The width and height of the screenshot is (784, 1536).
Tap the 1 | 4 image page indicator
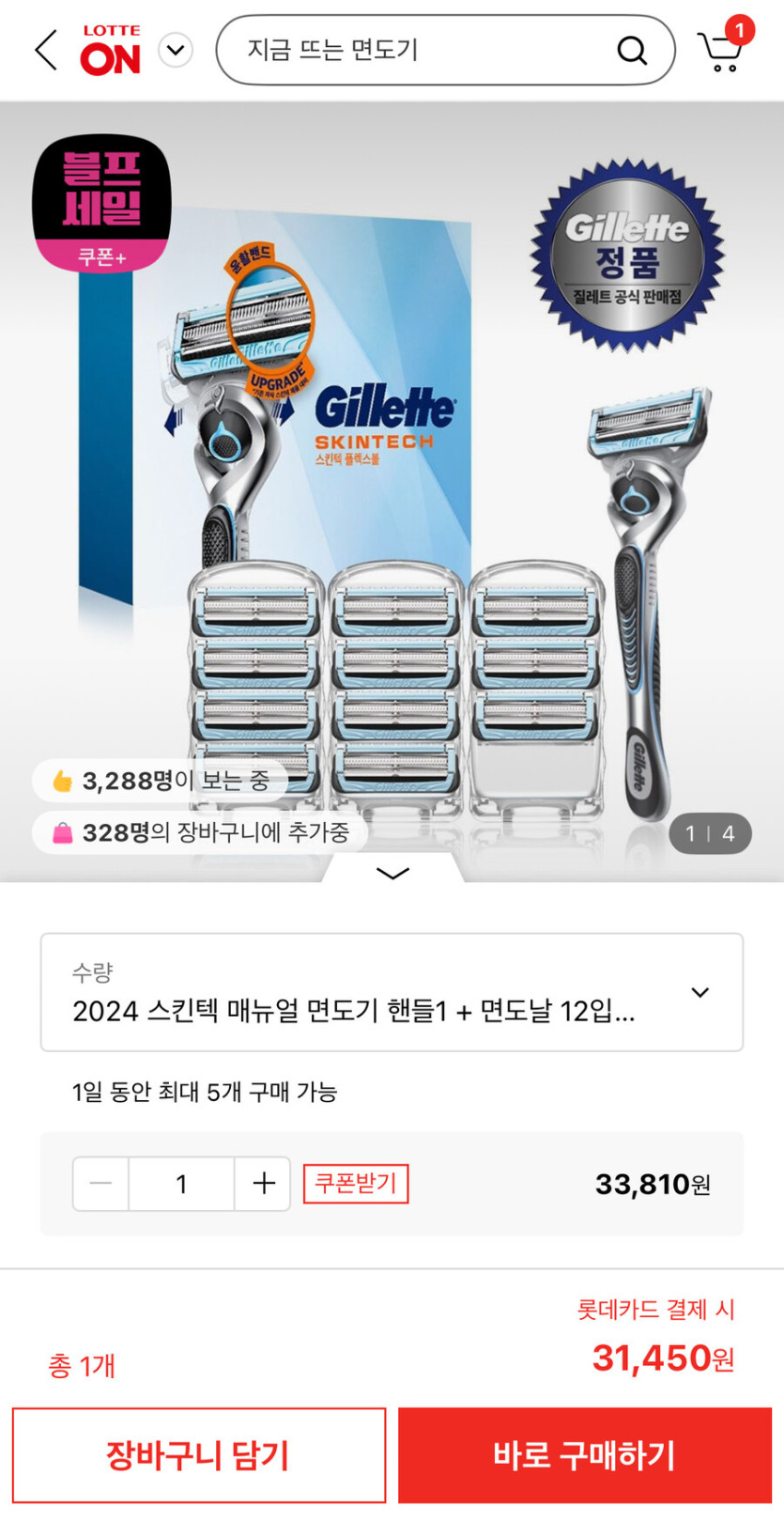(x=711, y=832)
